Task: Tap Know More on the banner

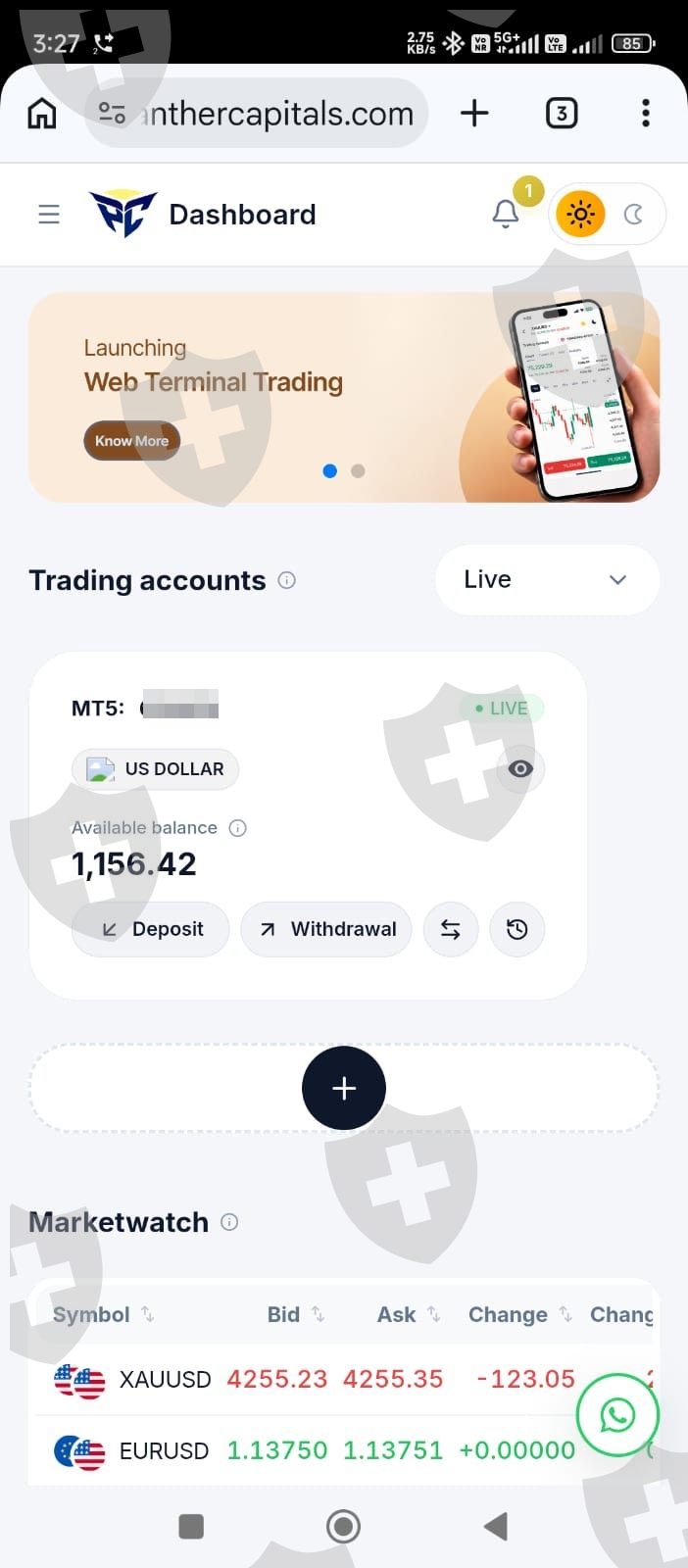Action: tap(131, 441)
